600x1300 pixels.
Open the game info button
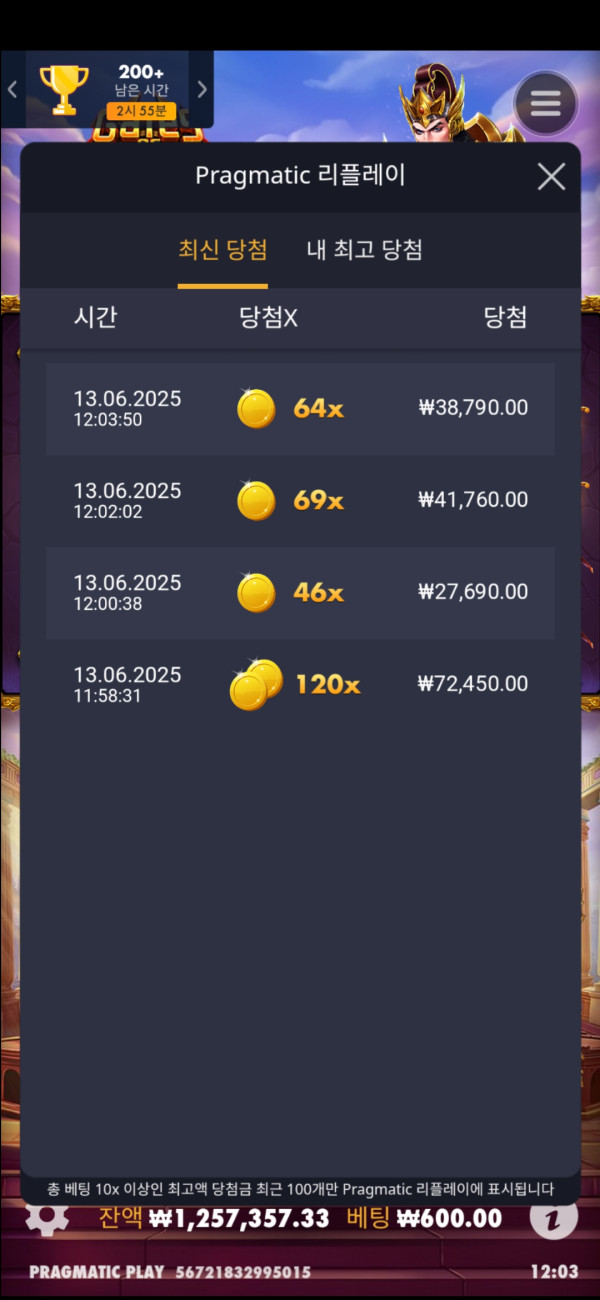(553, 1218)
